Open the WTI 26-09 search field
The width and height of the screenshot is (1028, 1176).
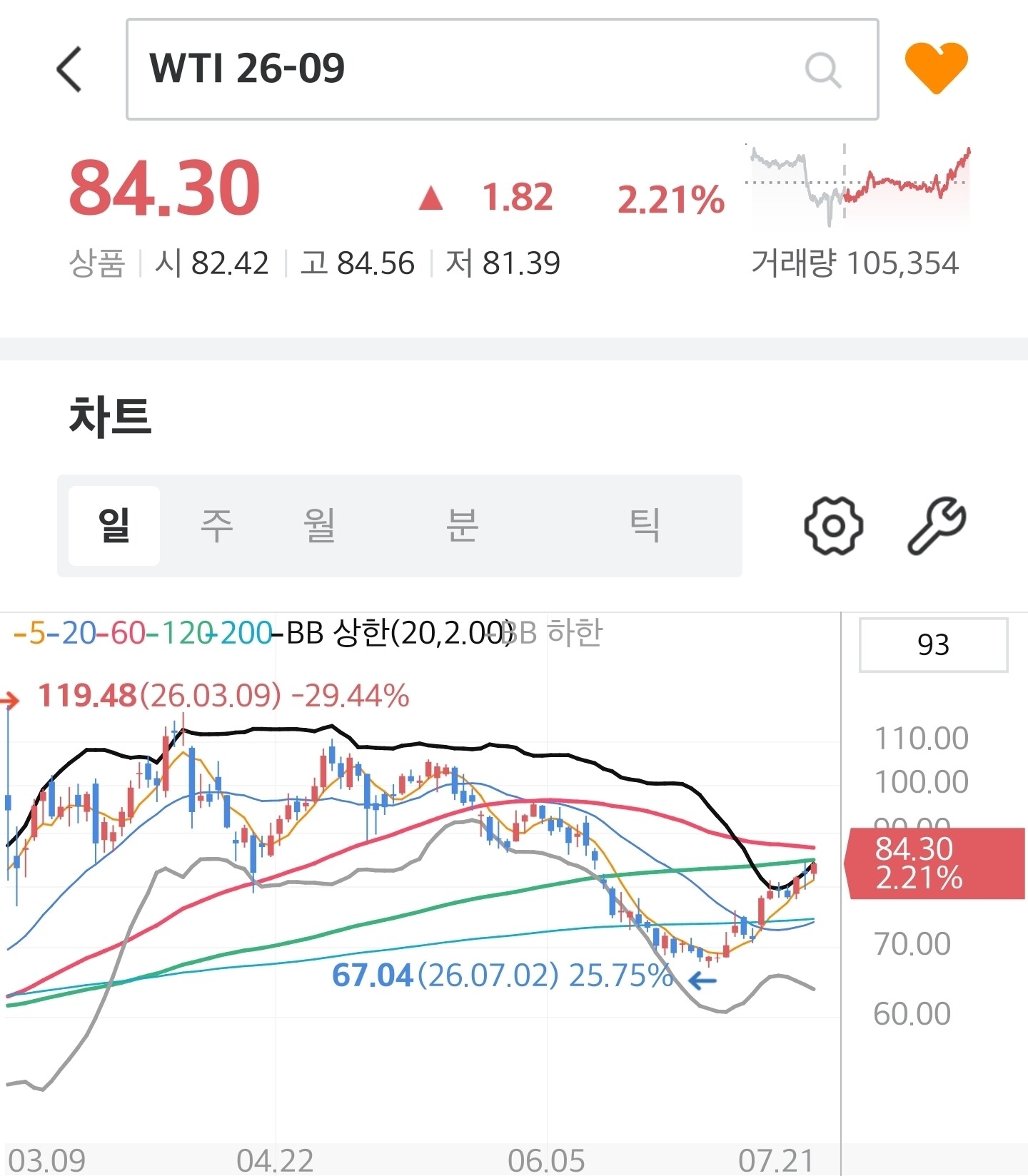click(x=502, y=69)
